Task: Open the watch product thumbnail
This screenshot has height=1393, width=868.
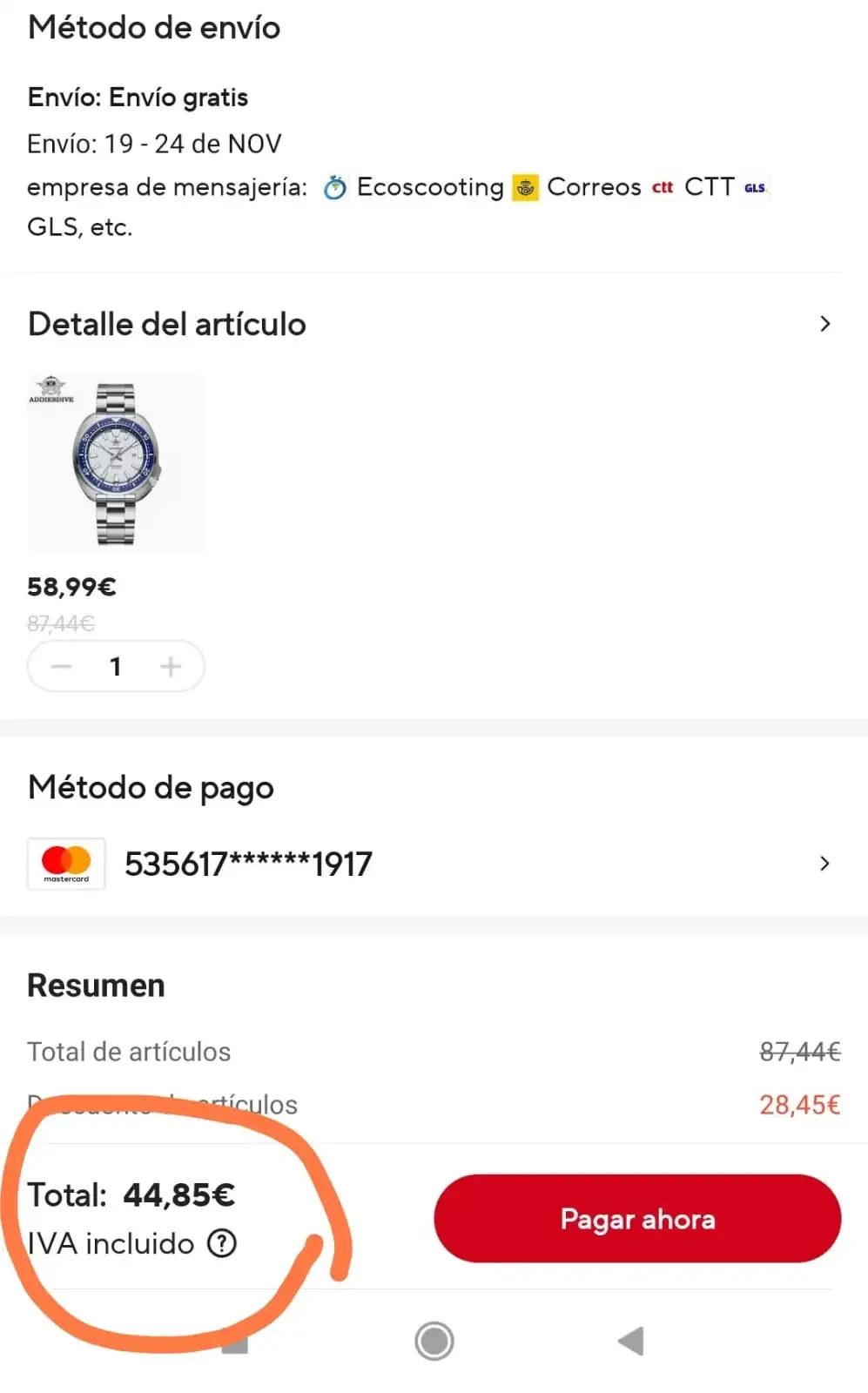Action: [116, 463]
